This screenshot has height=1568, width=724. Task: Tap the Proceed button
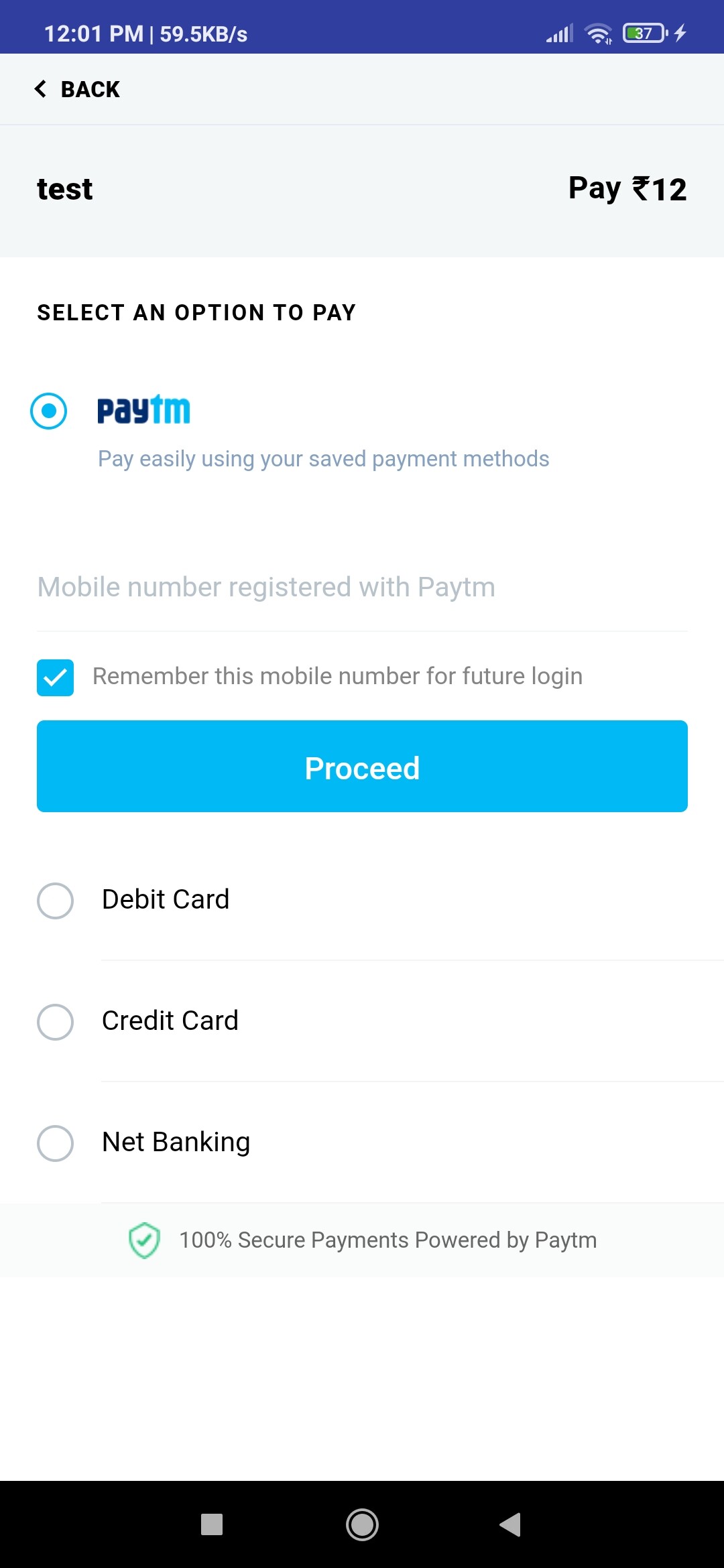click(x=362, y=767)
